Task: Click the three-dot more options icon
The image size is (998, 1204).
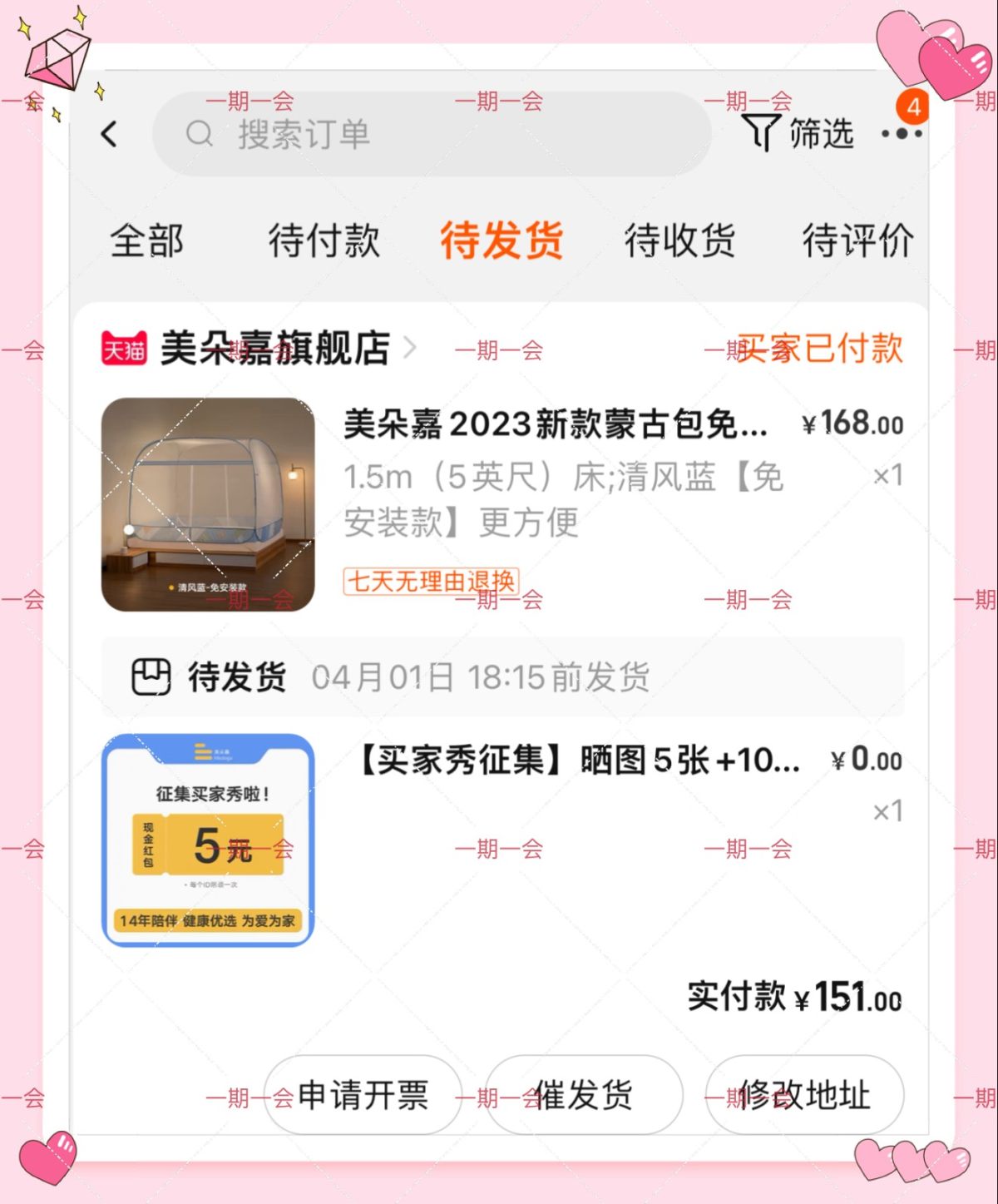Action: pos(902,133)
